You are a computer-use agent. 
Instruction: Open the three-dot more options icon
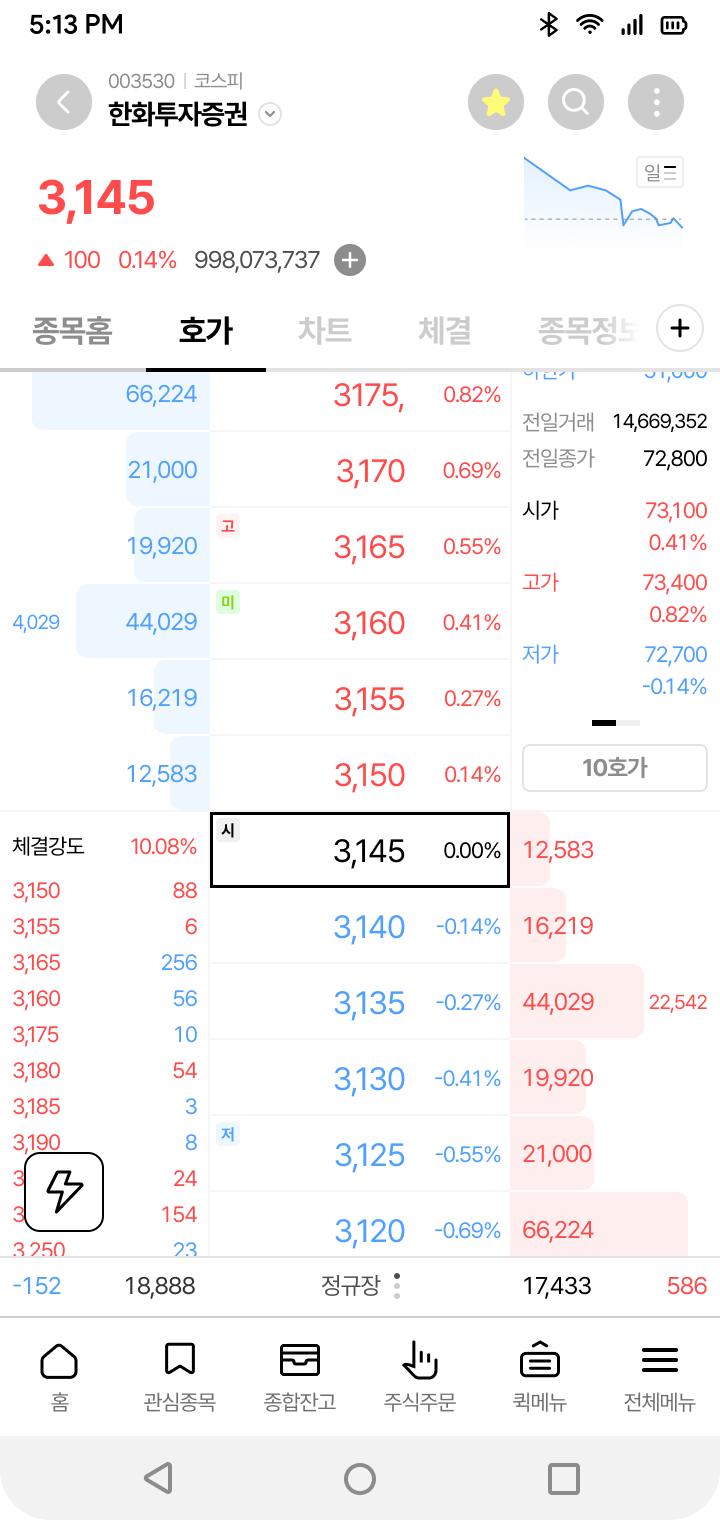[x=655, y=101]
